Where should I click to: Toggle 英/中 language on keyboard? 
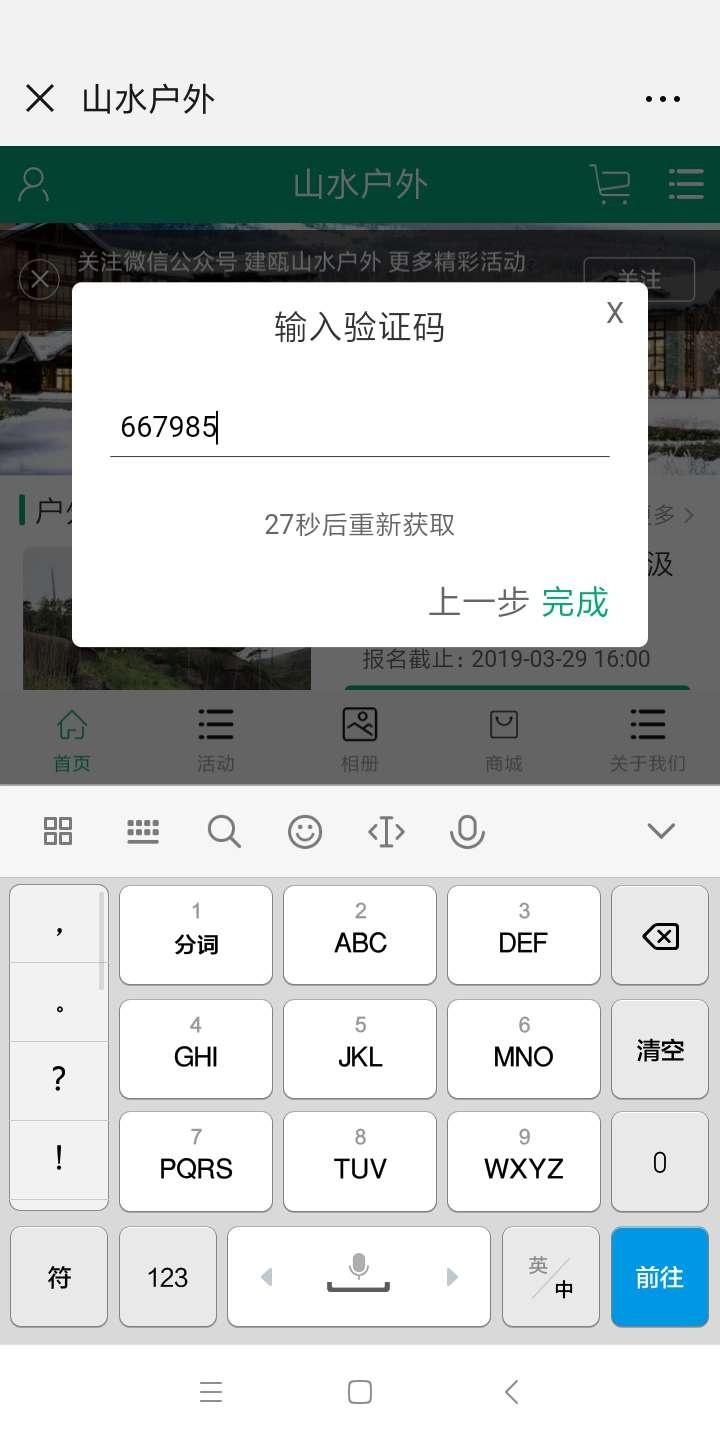click(x=551, y=1277)
